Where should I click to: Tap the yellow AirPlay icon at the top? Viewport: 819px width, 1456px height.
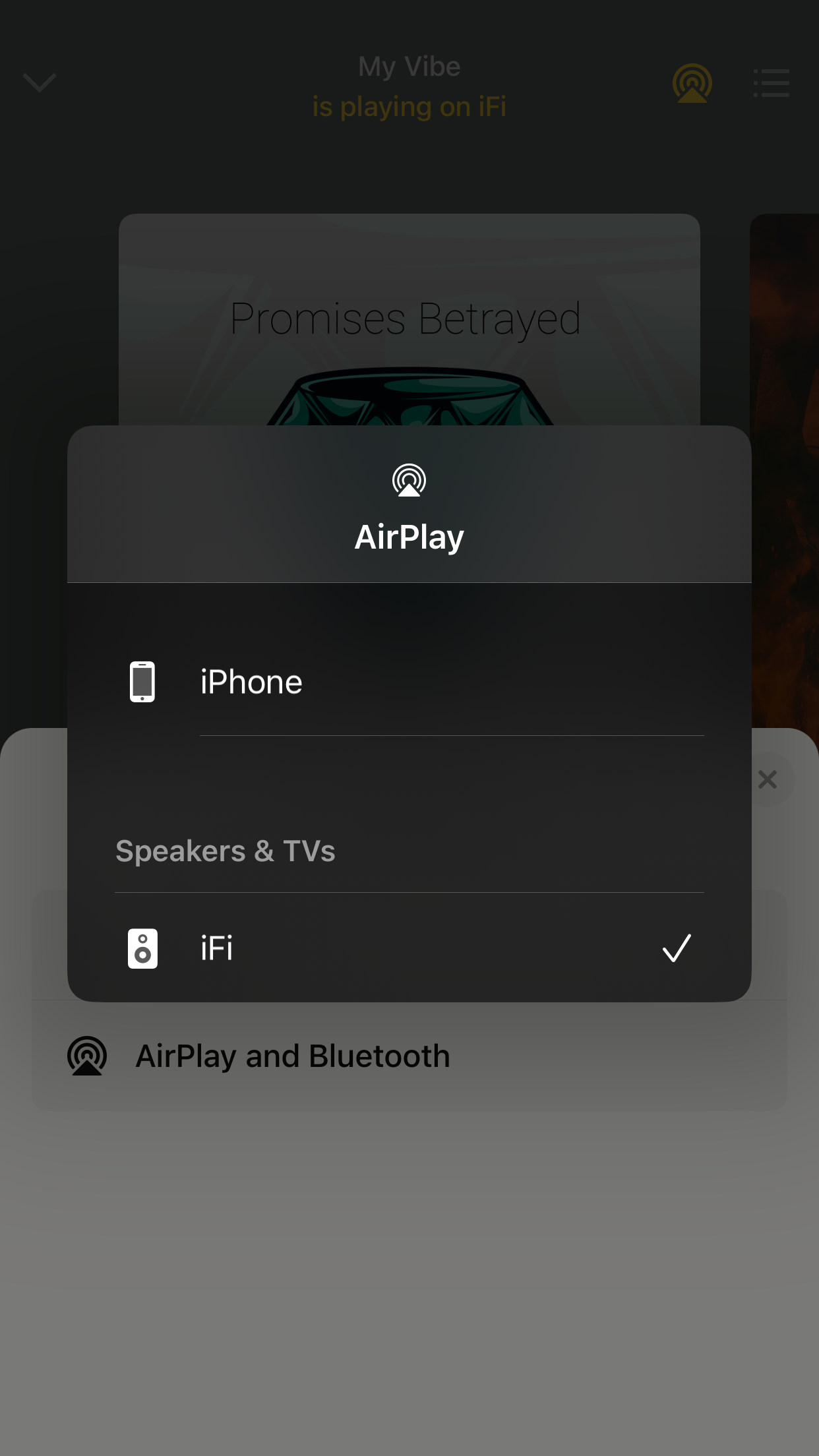[x=692, y=83]
